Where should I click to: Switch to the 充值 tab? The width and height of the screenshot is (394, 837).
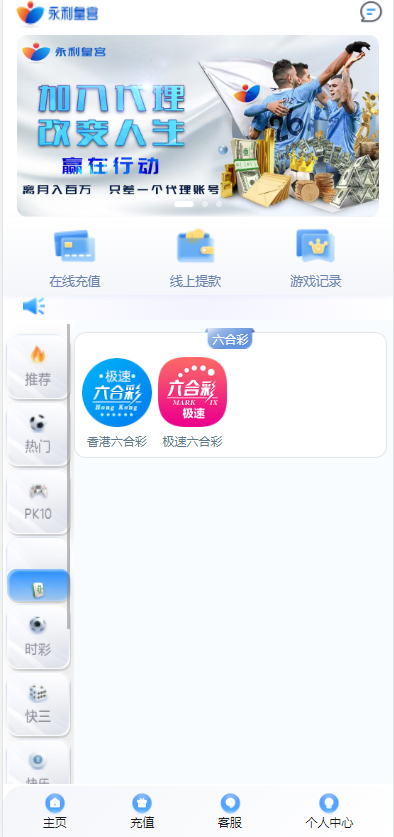click(142, 811)
